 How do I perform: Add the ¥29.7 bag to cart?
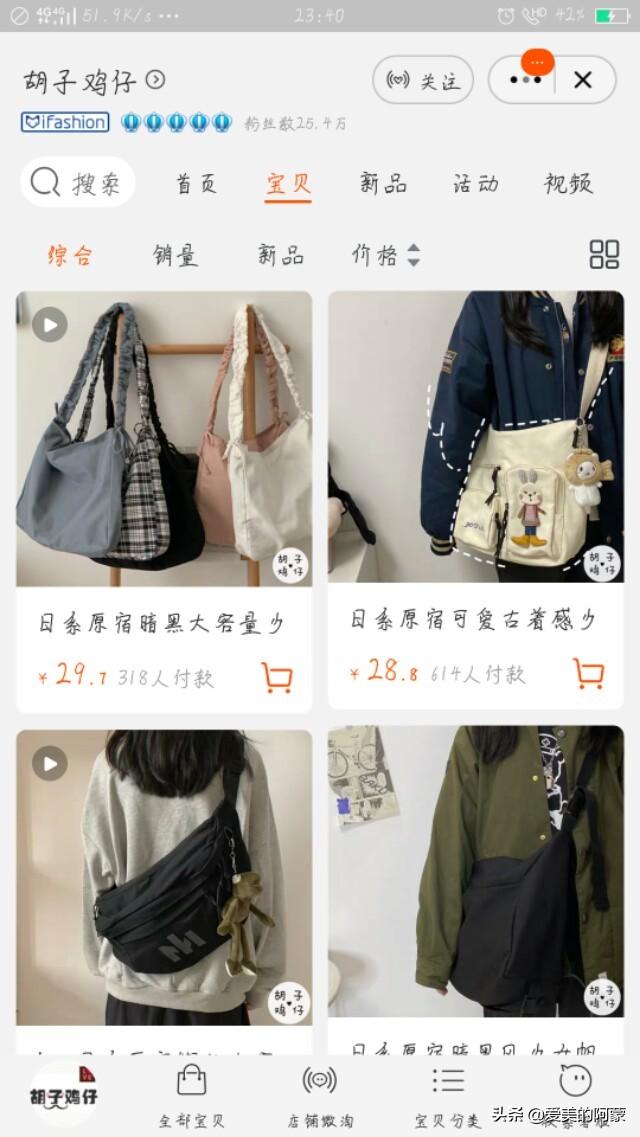[x=277, y=677]
